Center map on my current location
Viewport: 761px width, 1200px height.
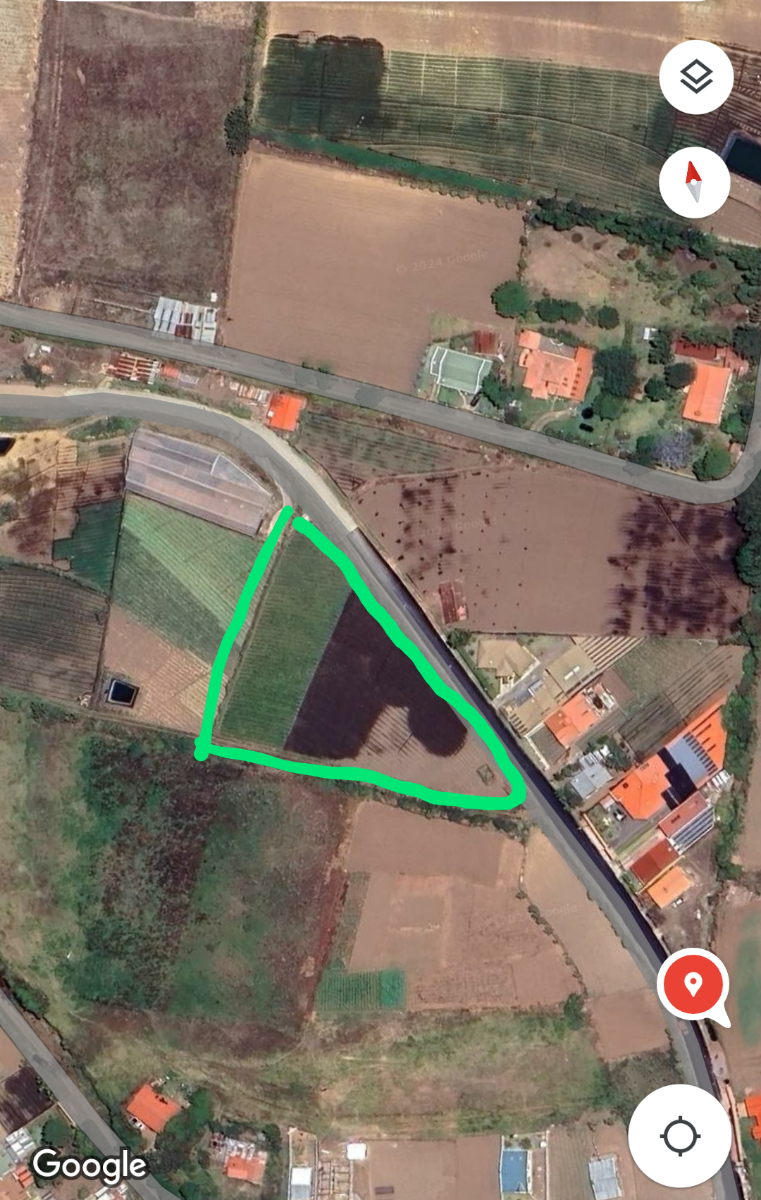pos(679,1136)
